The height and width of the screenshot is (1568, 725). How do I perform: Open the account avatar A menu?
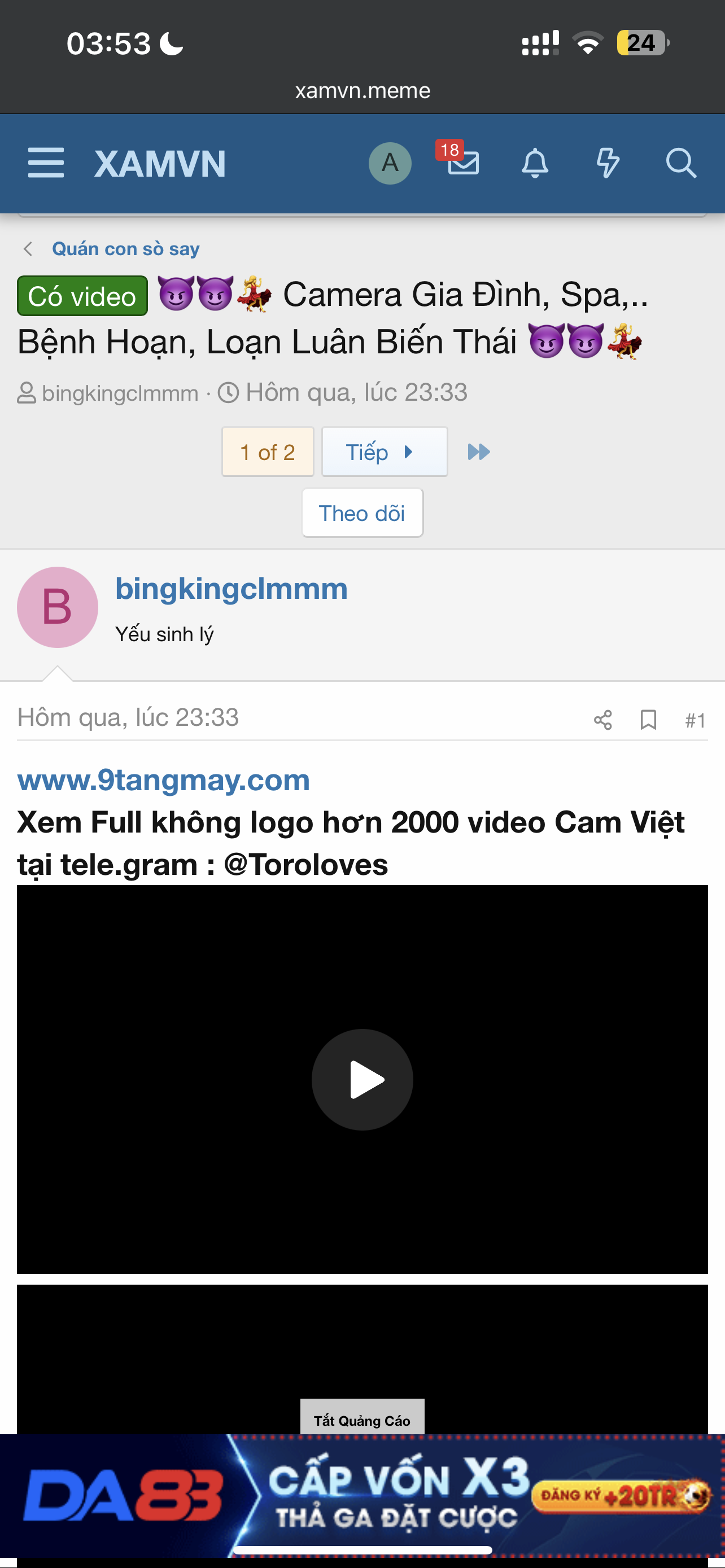pyautogui.click(x=390, y=163)
